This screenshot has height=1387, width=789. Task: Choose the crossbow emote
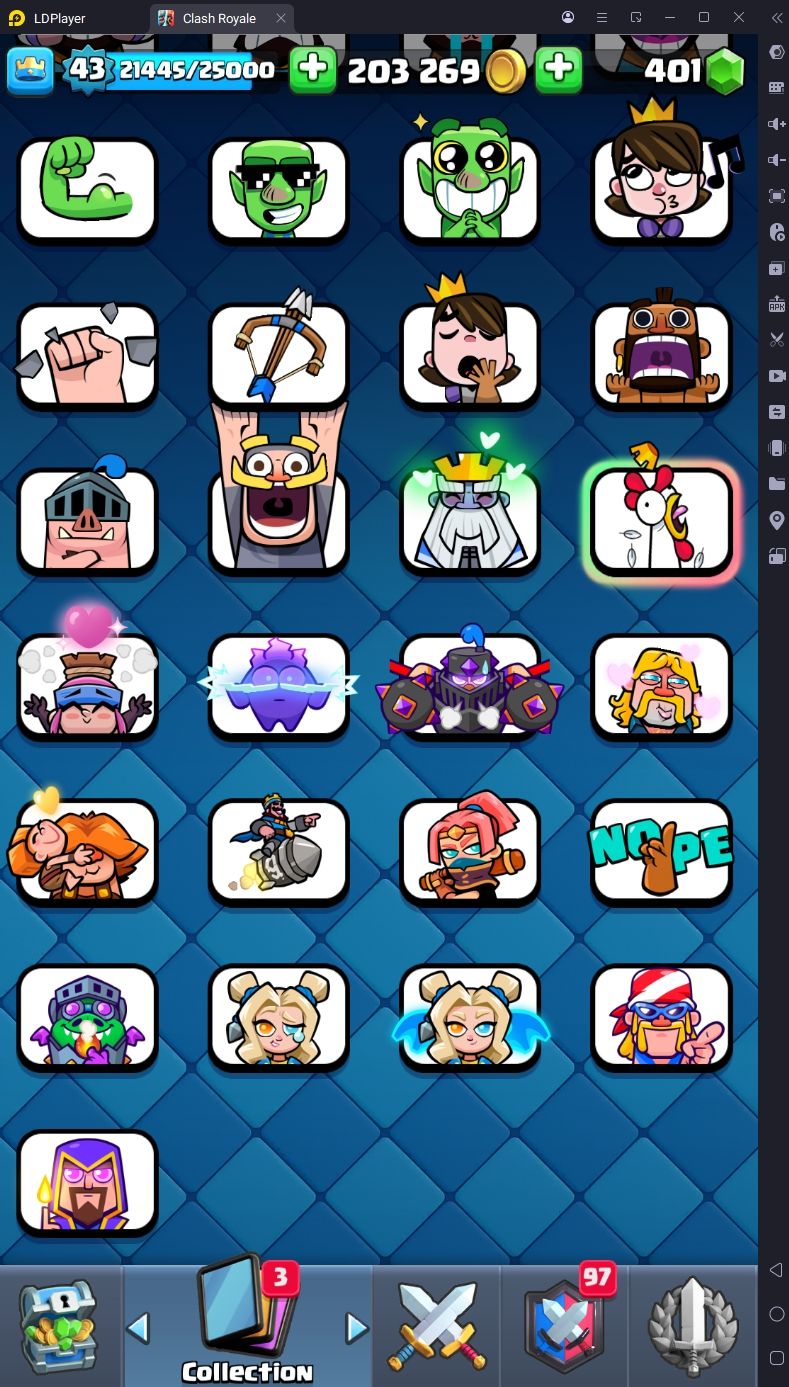click(279, 354)
